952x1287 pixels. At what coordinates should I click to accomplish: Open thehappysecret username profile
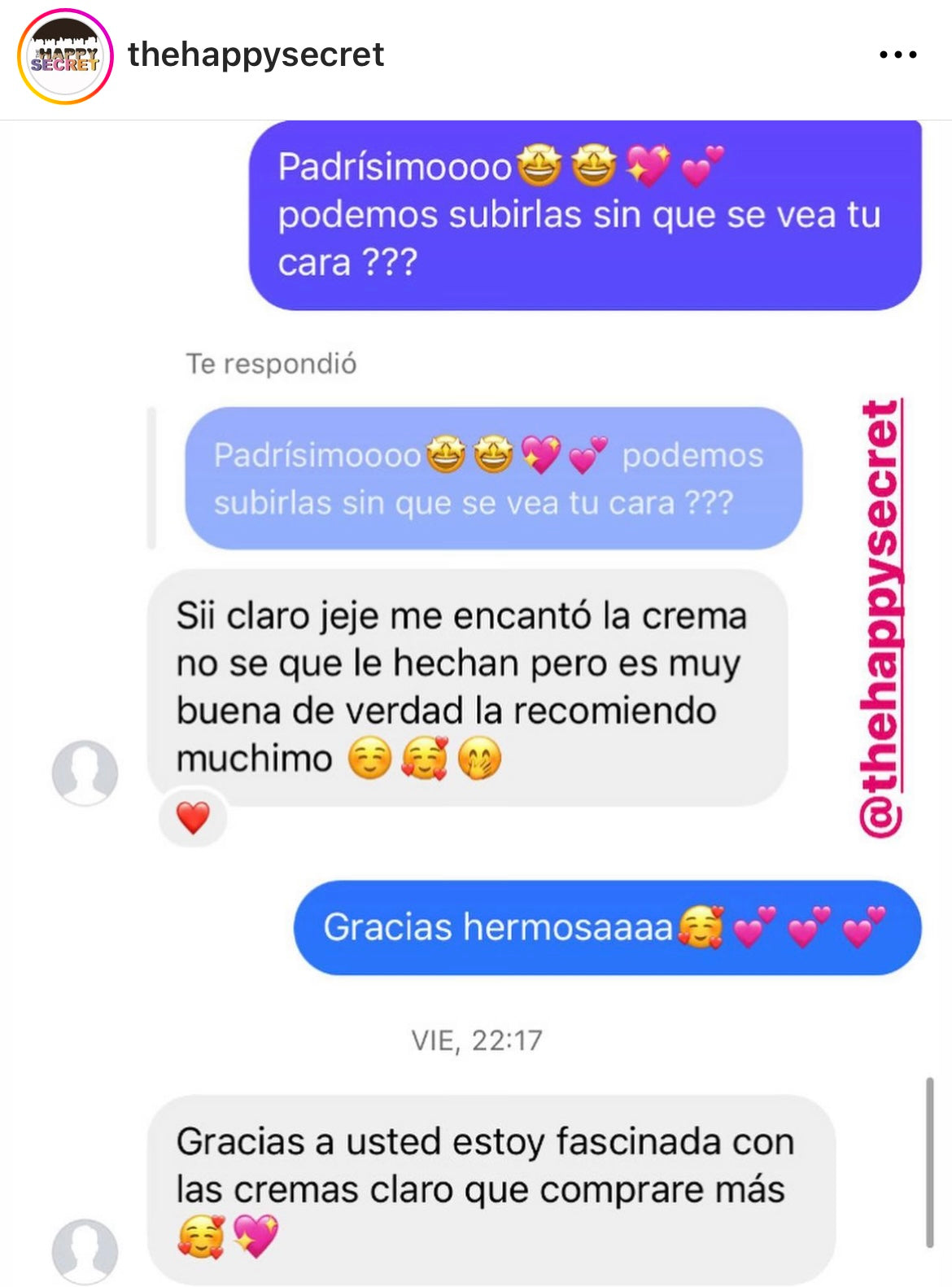click(x=255, y=55)
